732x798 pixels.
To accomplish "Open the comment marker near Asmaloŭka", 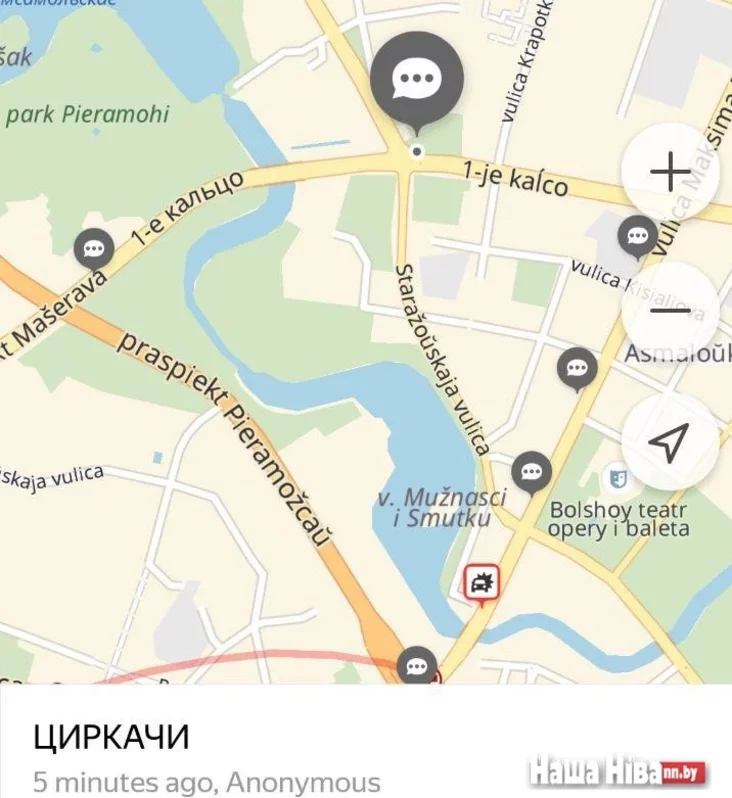I will pos(577,369).
